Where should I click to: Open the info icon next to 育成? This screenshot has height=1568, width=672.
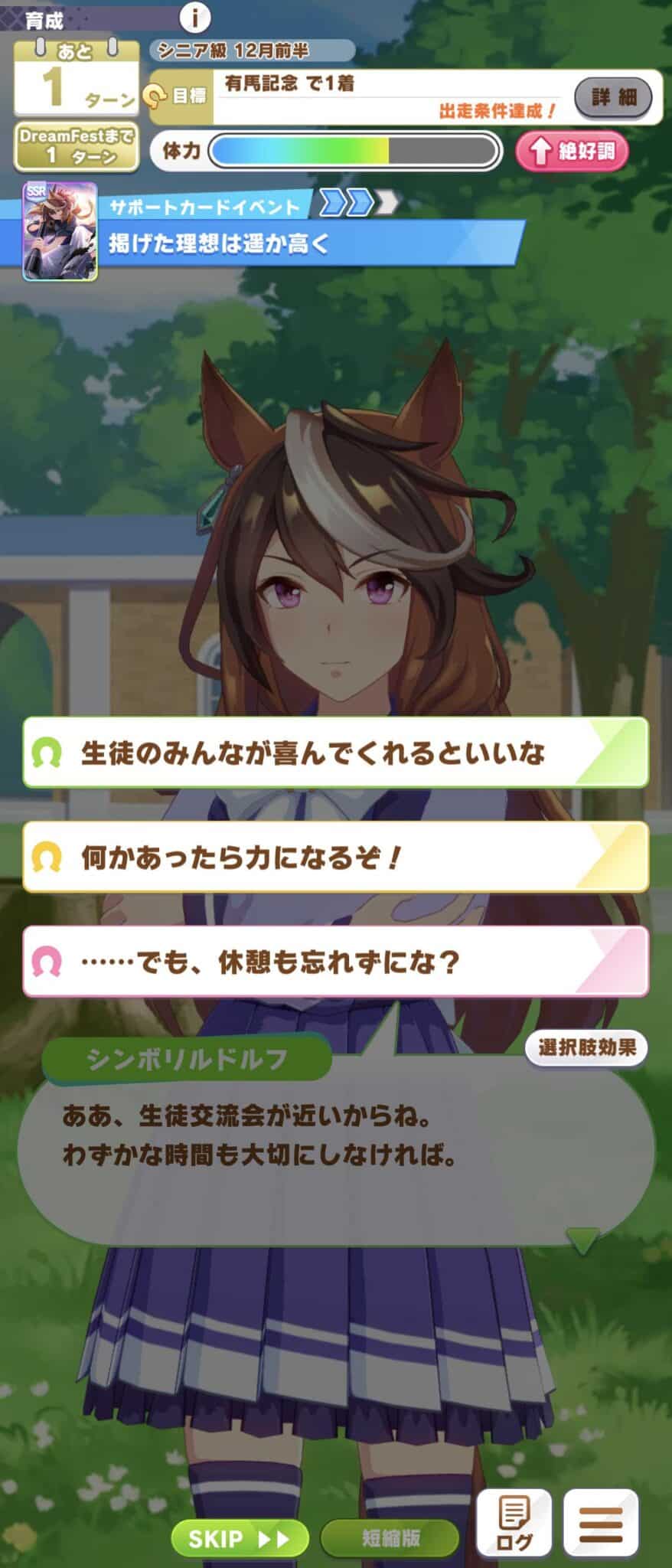194,17
